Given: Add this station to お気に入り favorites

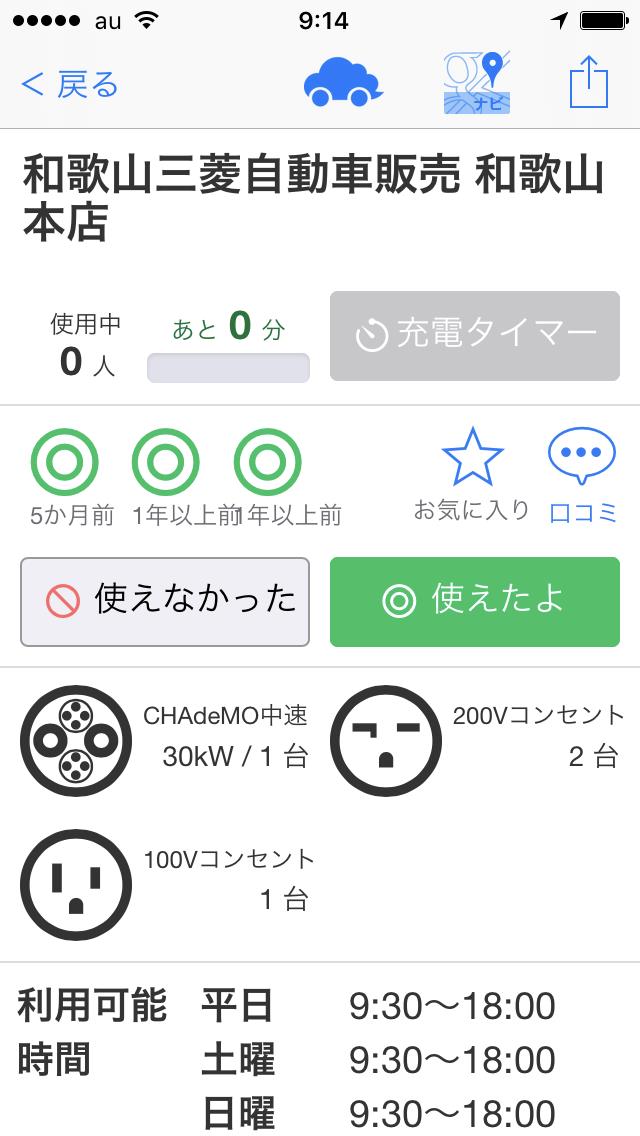Looking at the screenshot, I should click(472, 475).
